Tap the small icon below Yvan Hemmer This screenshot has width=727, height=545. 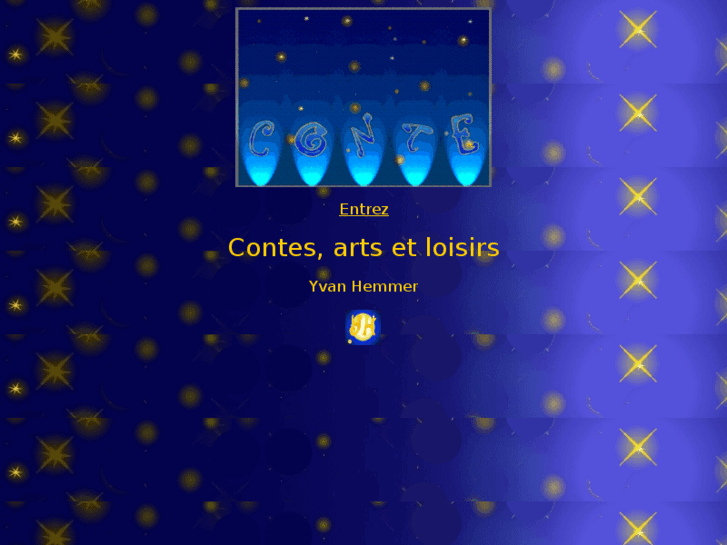tap(363, 327)
